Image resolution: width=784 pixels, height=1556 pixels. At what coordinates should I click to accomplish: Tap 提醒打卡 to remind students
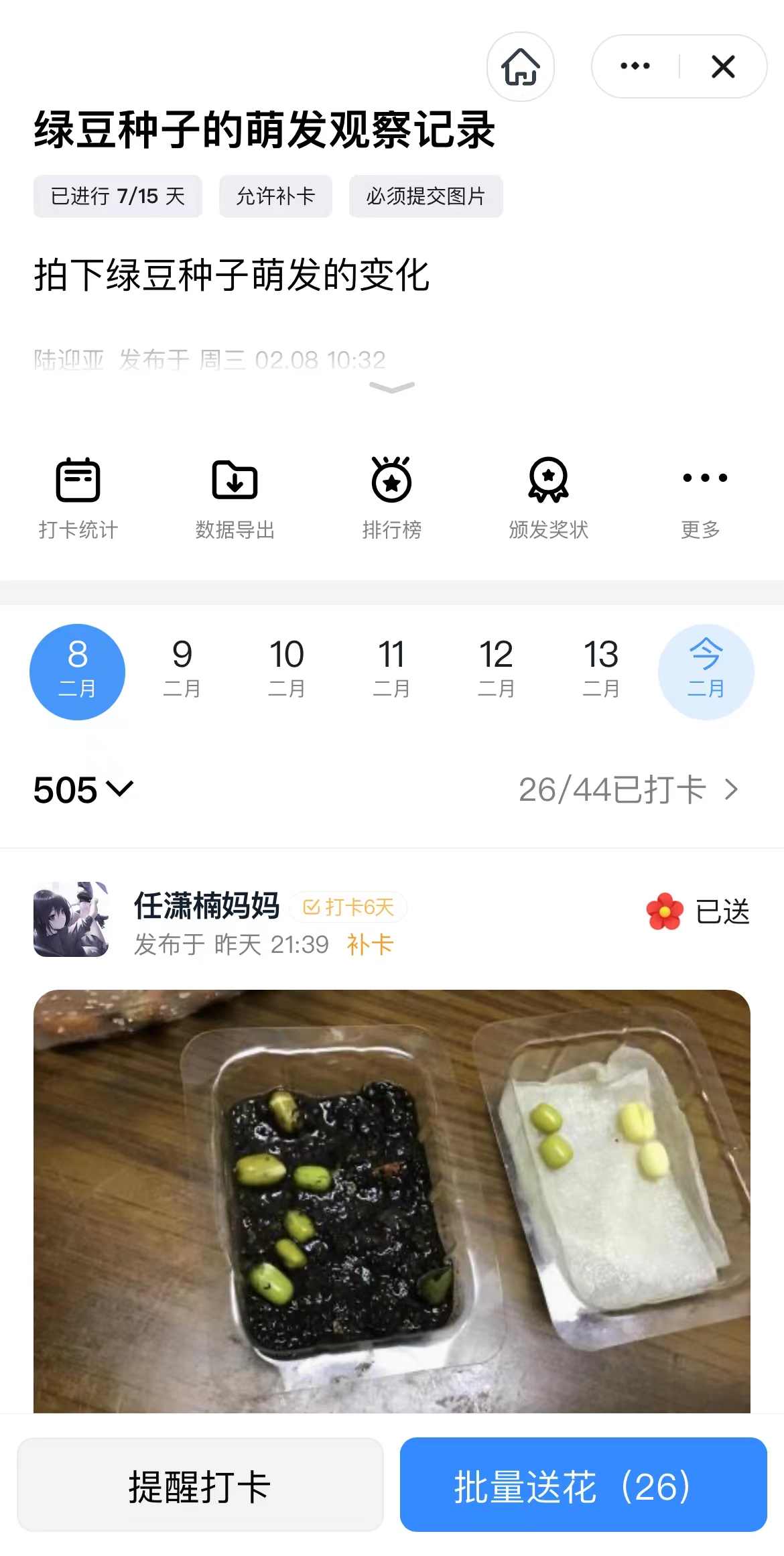pos(200,1484)
